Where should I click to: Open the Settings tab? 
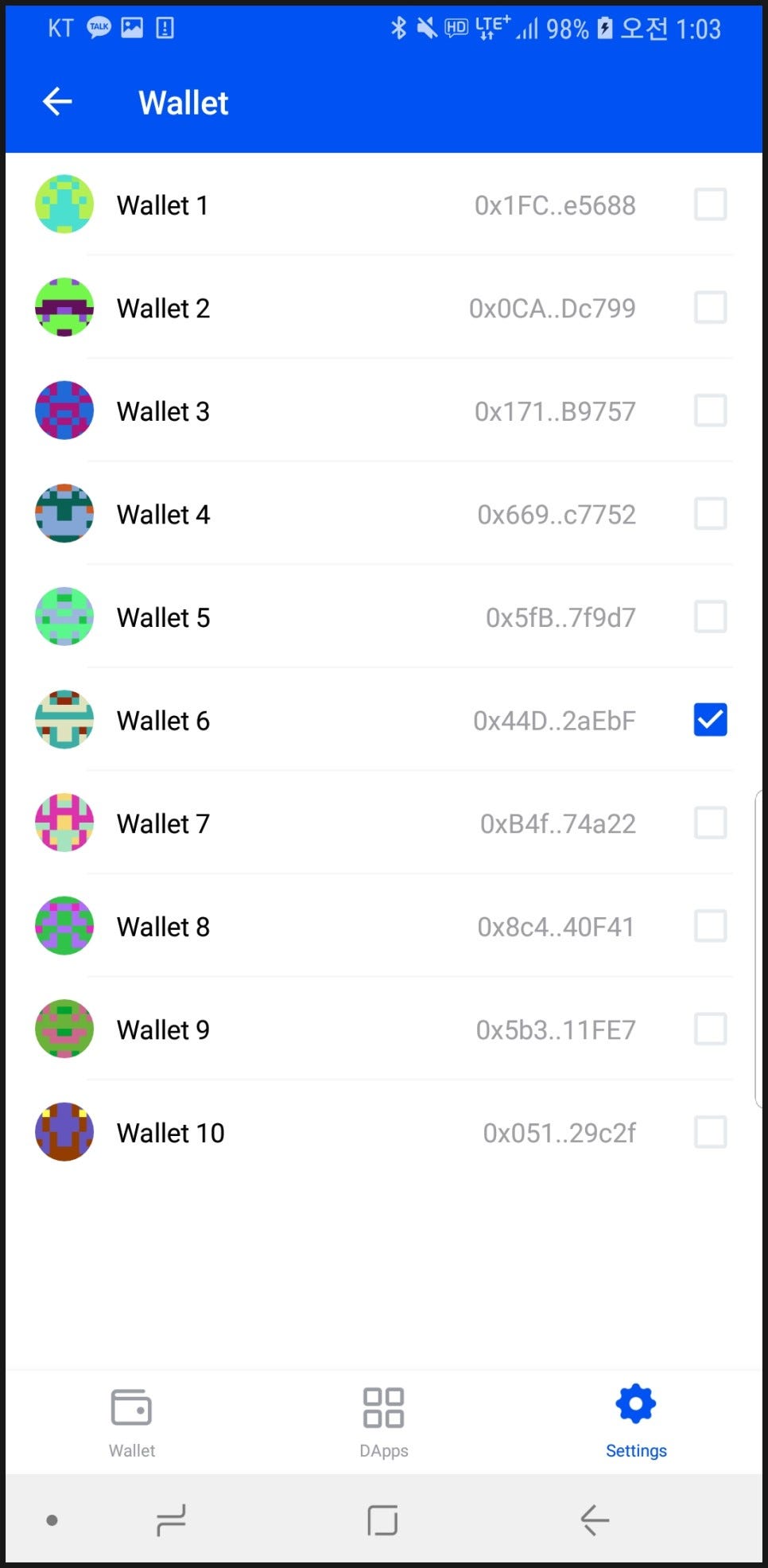635,1420
